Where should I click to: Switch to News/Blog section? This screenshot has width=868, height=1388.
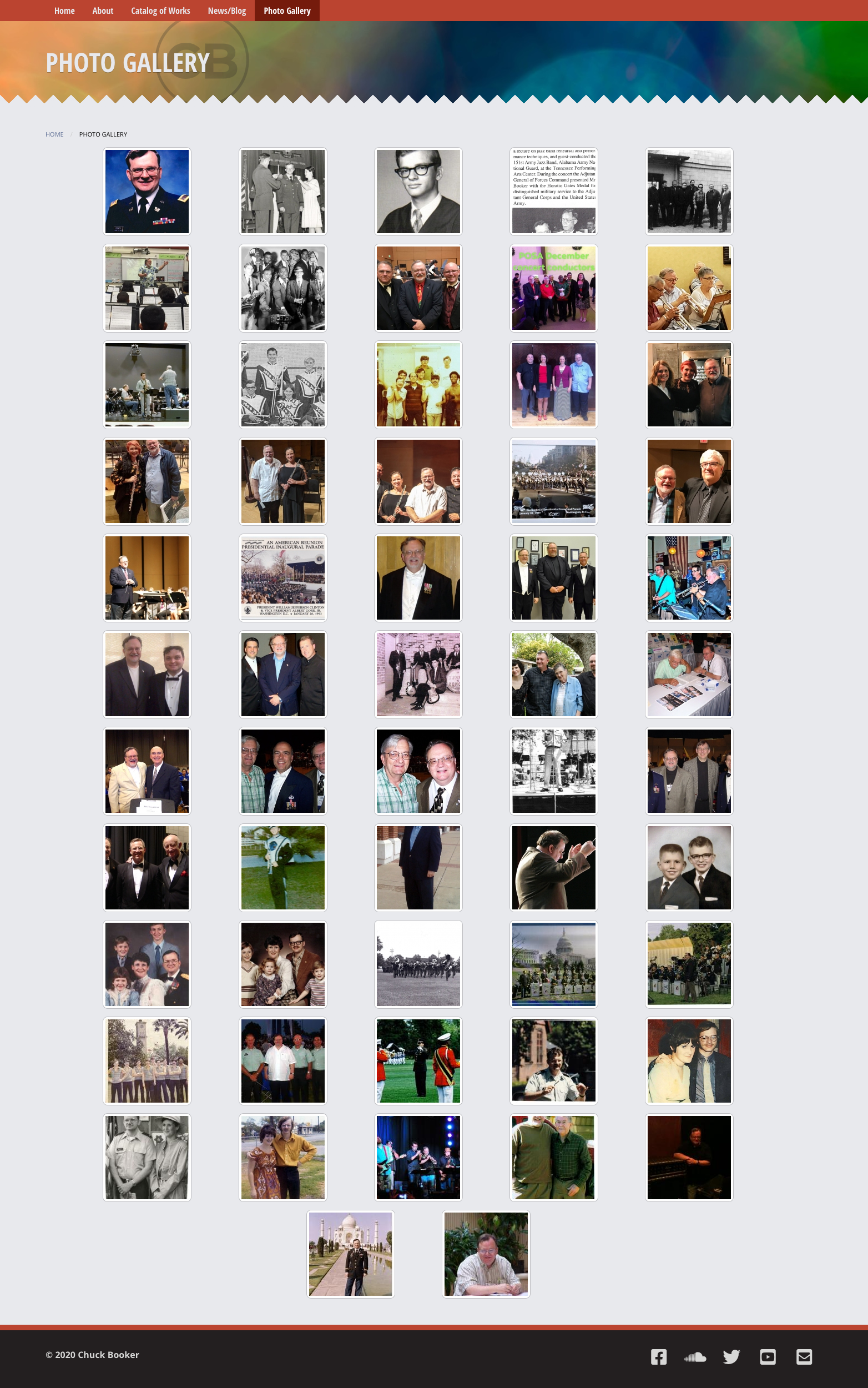(227, 11)
